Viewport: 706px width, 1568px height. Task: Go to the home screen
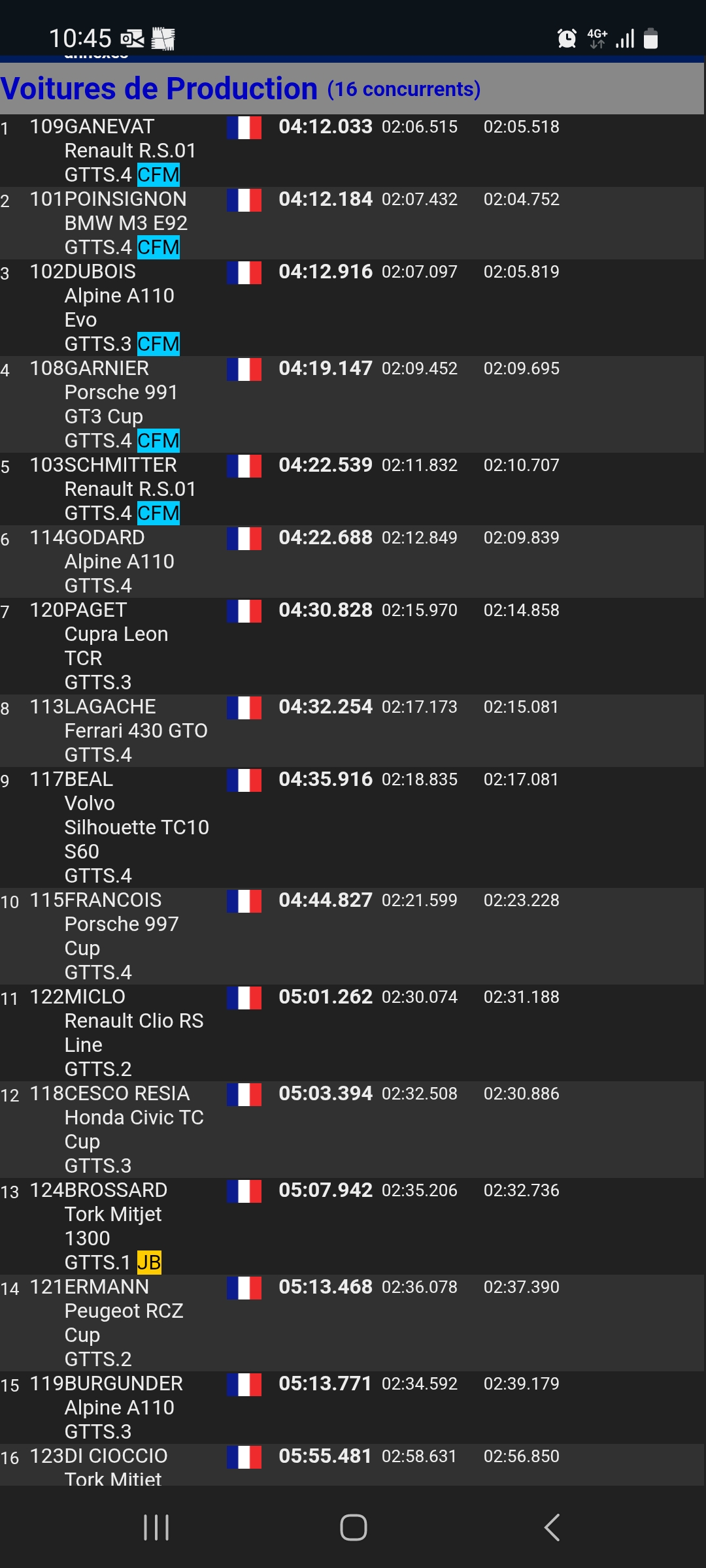353,1527
